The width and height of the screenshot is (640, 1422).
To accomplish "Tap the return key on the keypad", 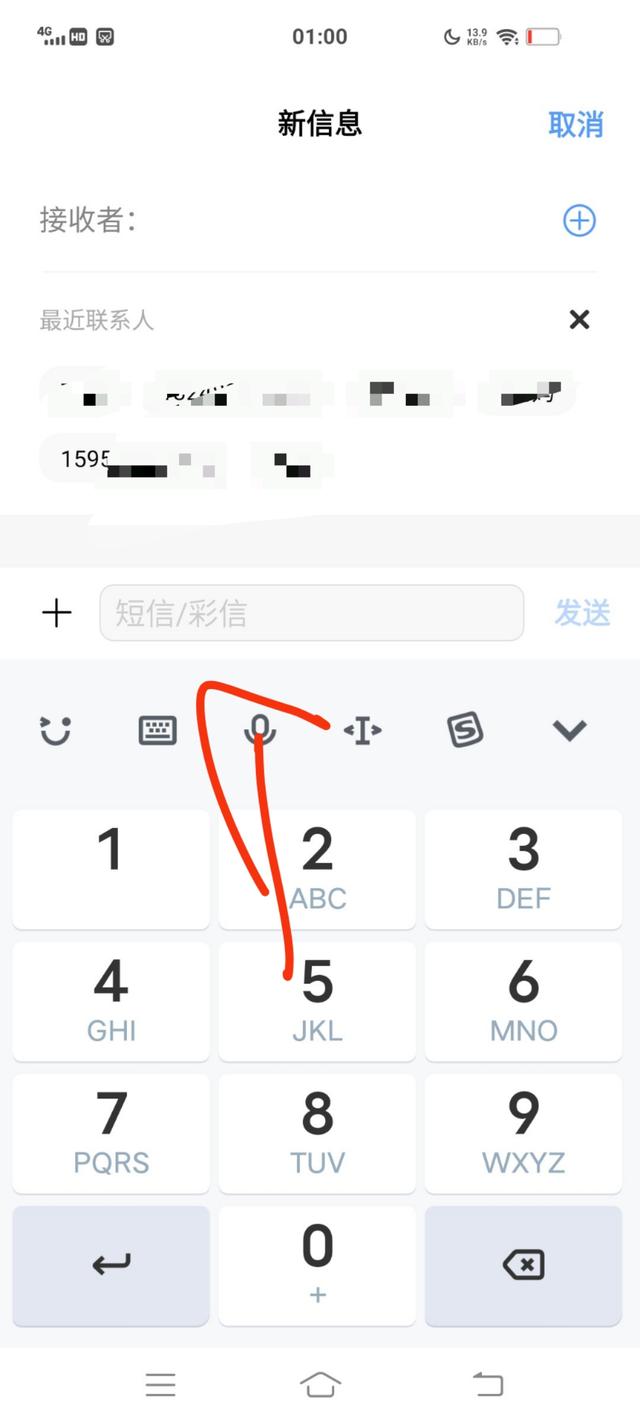I will 111,1265.
